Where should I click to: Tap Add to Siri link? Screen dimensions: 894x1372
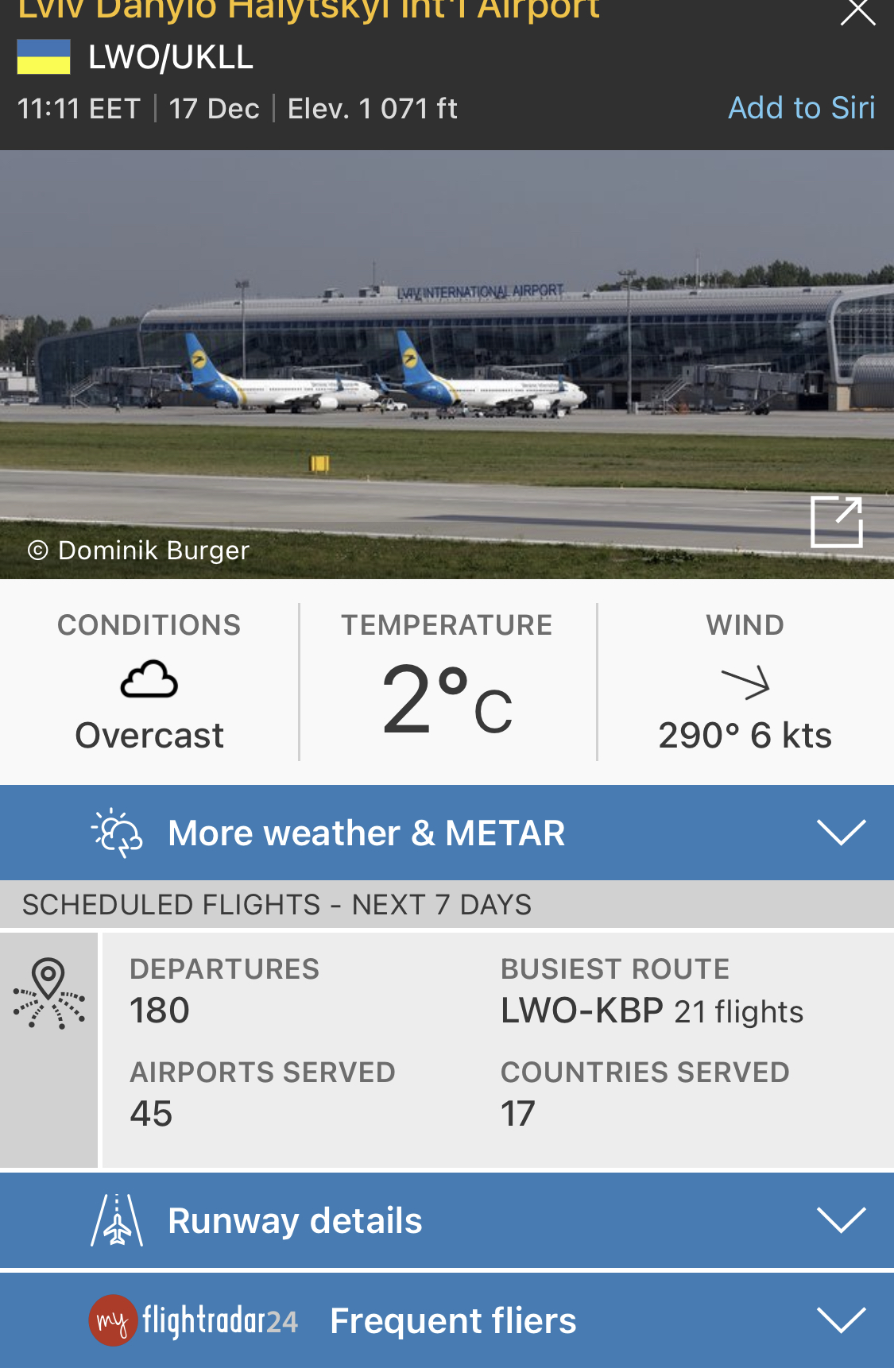801,108
